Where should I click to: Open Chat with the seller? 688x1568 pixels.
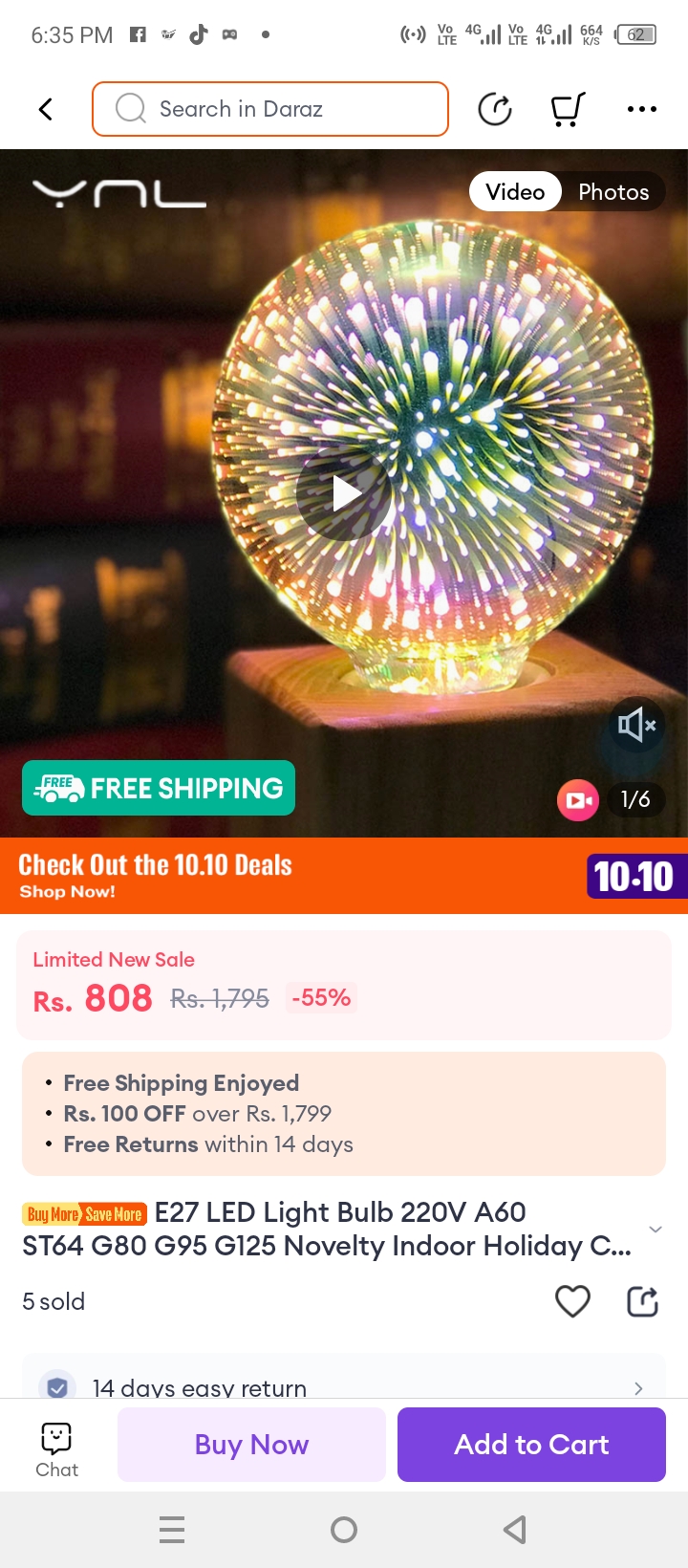[56, 1448]
